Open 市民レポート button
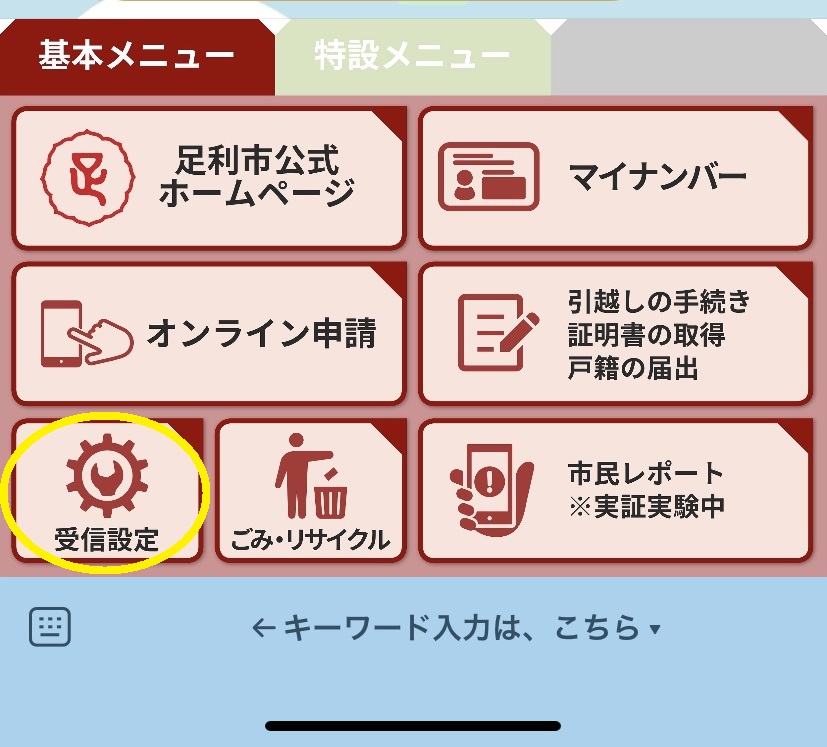Viewport: 827px width, 747px height. coord(614,491)
